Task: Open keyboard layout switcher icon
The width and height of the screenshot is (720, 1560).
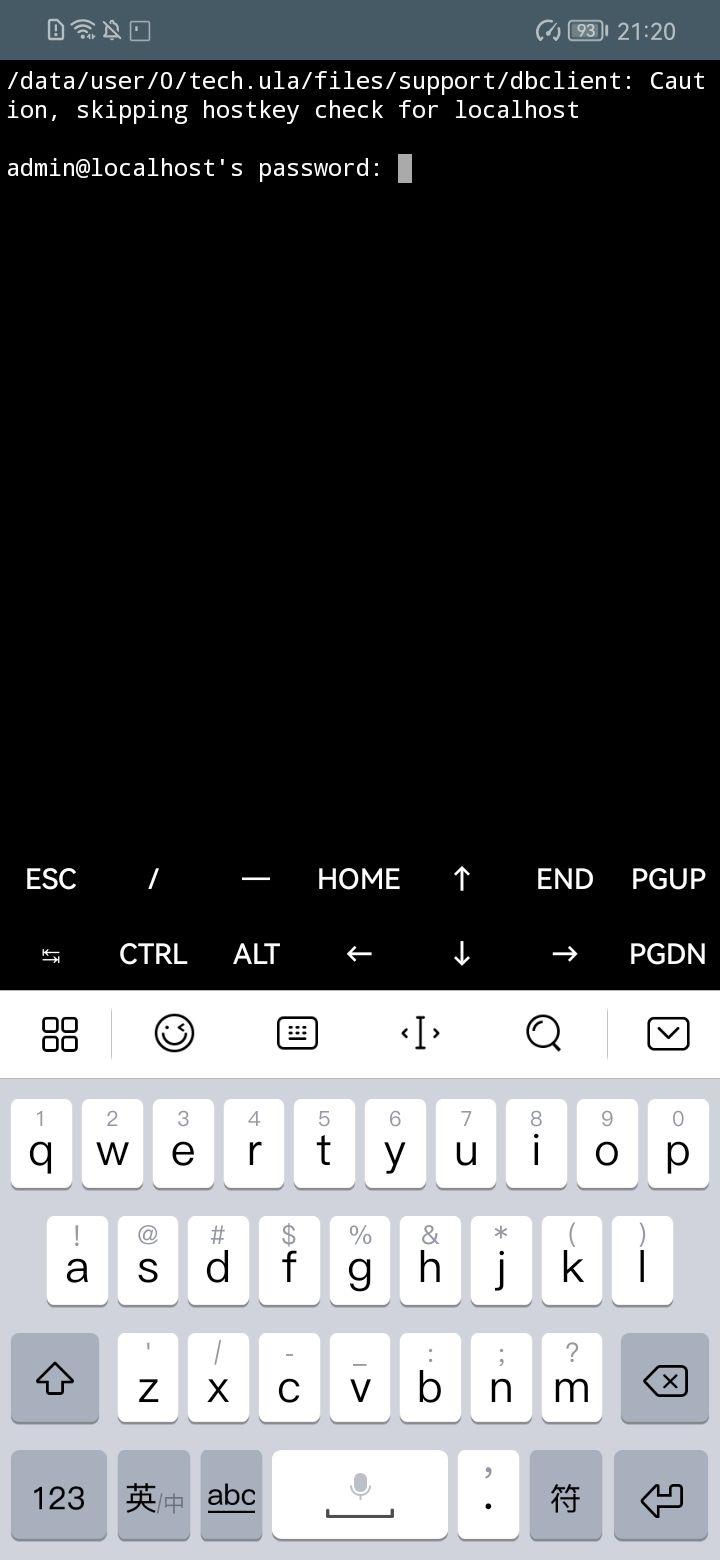Action: coord(296,1034)
